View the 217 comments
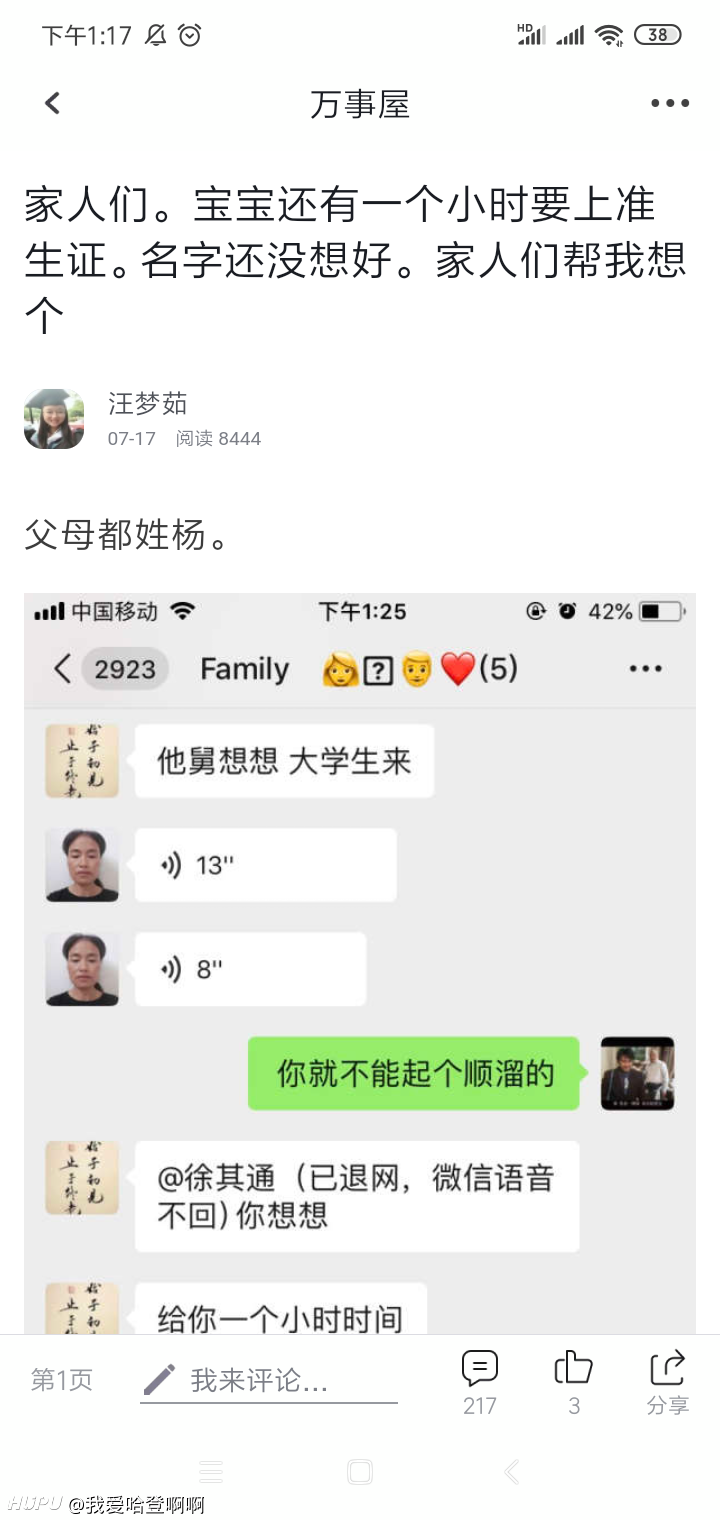Image resolution: width=720 pixels, height=1520 pixels. 480,1382
